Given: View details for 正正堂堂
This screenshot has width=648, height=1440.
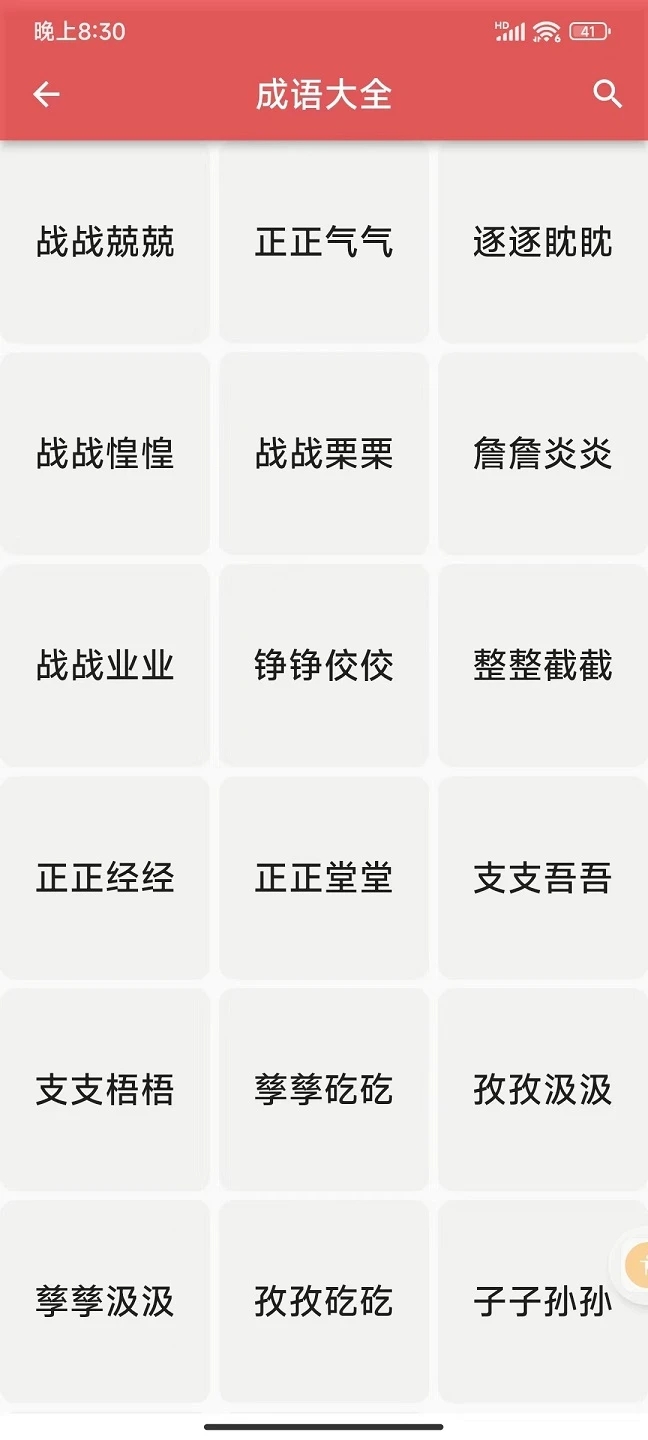Looking at the screenshot, I should tap(324, 878).
